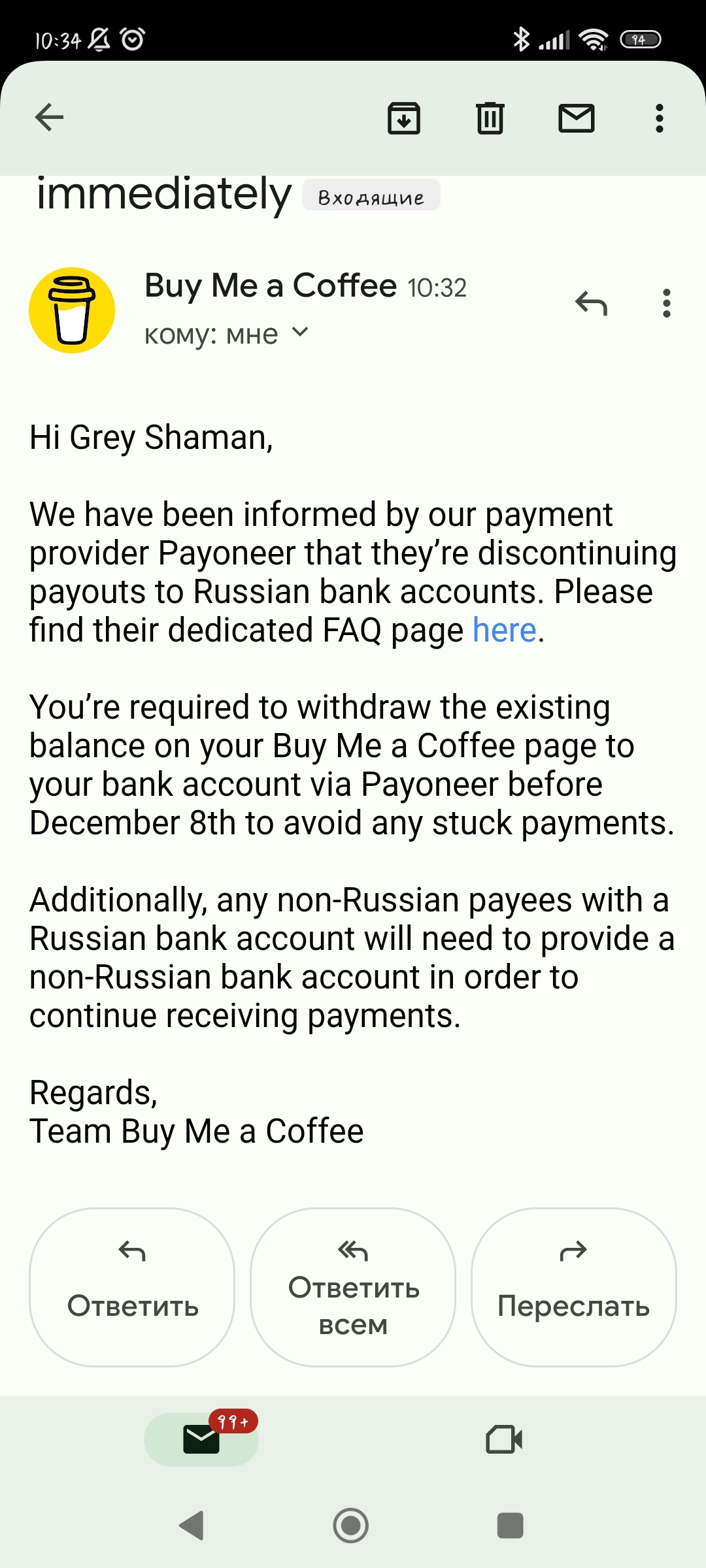Viewport: 706px width, 1568px height.
Task: Switch to the Mail tab
Action: click(201, 1439)
